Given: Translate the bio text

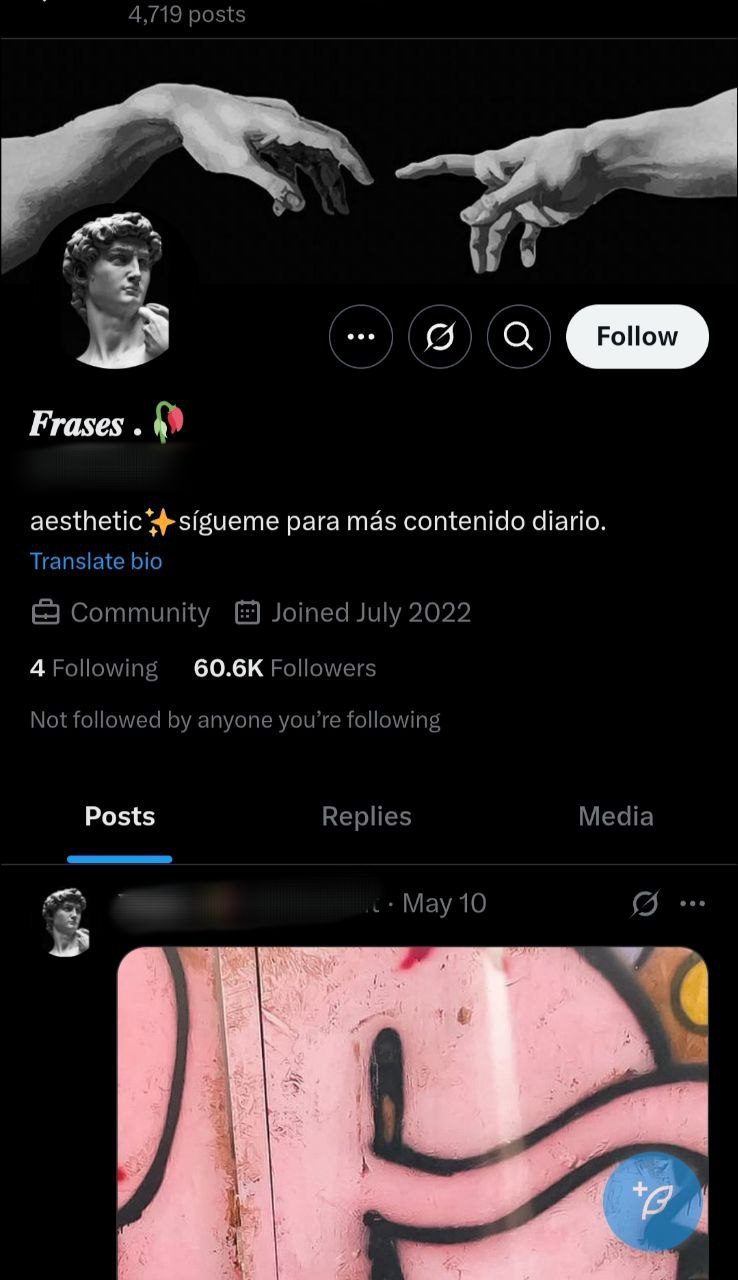Looking at the screenshot, I should pyautogui.click(x=96, y=561).
